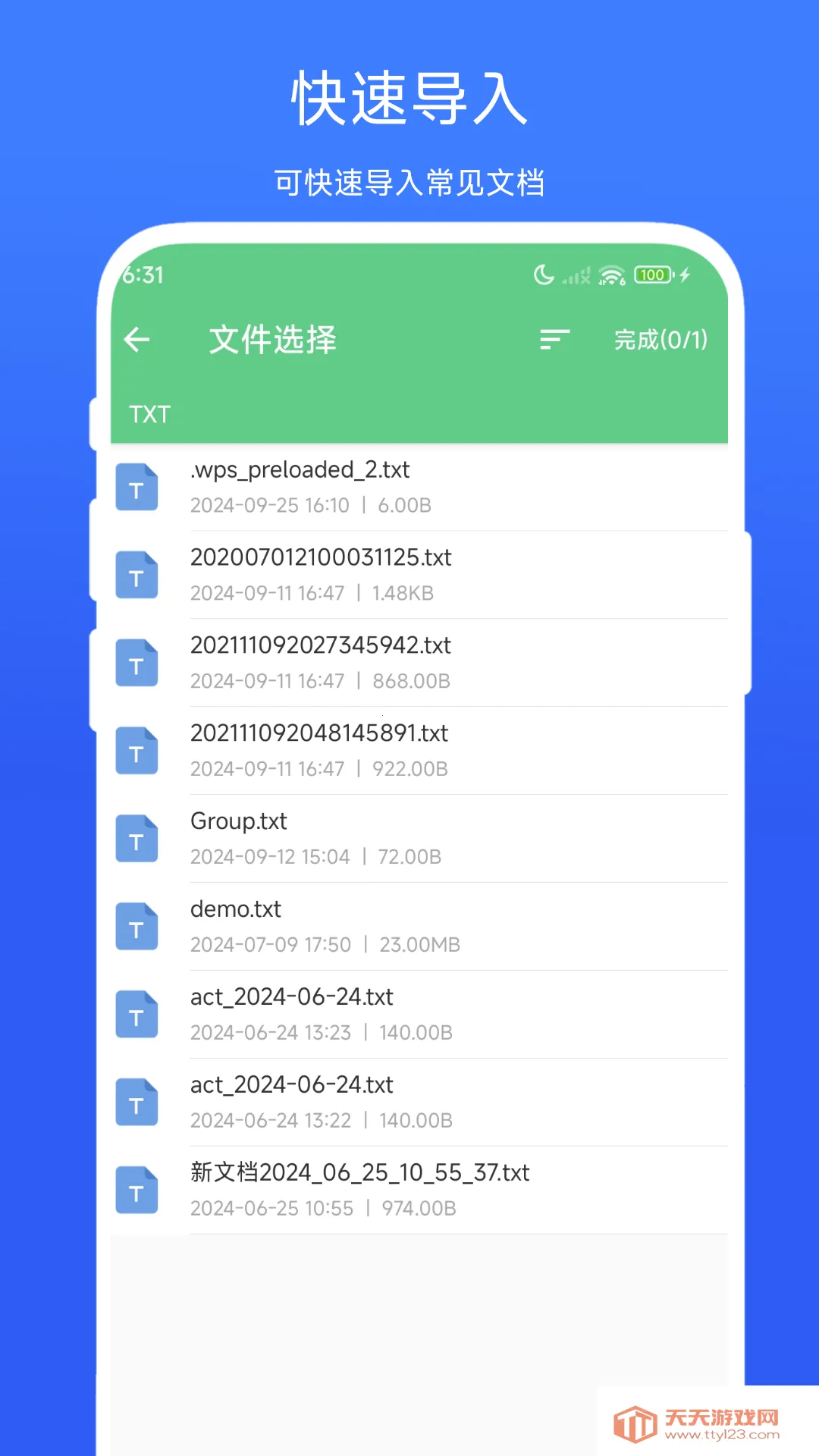Click the file icon beside Group.txt

(x=136, y=838)
